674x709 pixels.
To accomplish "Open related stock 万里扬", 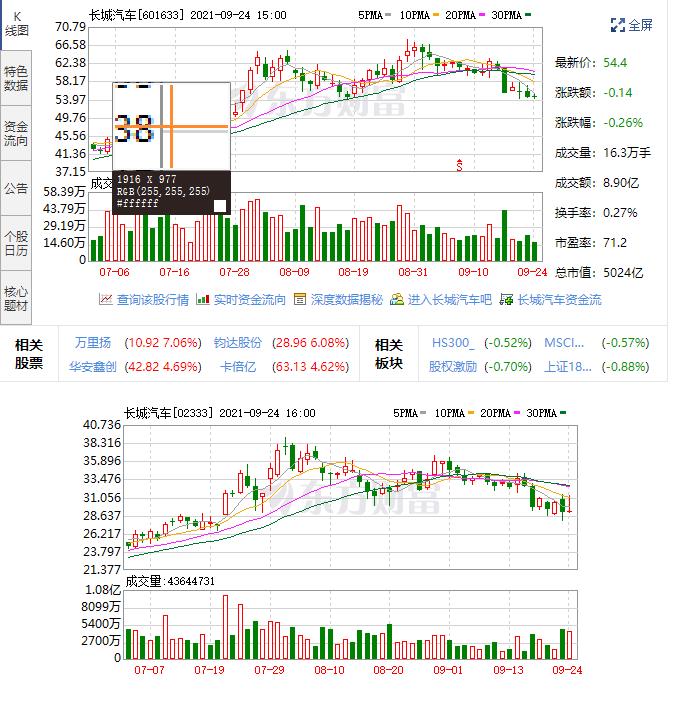I will pyautogui.click(x=92, y=342).
